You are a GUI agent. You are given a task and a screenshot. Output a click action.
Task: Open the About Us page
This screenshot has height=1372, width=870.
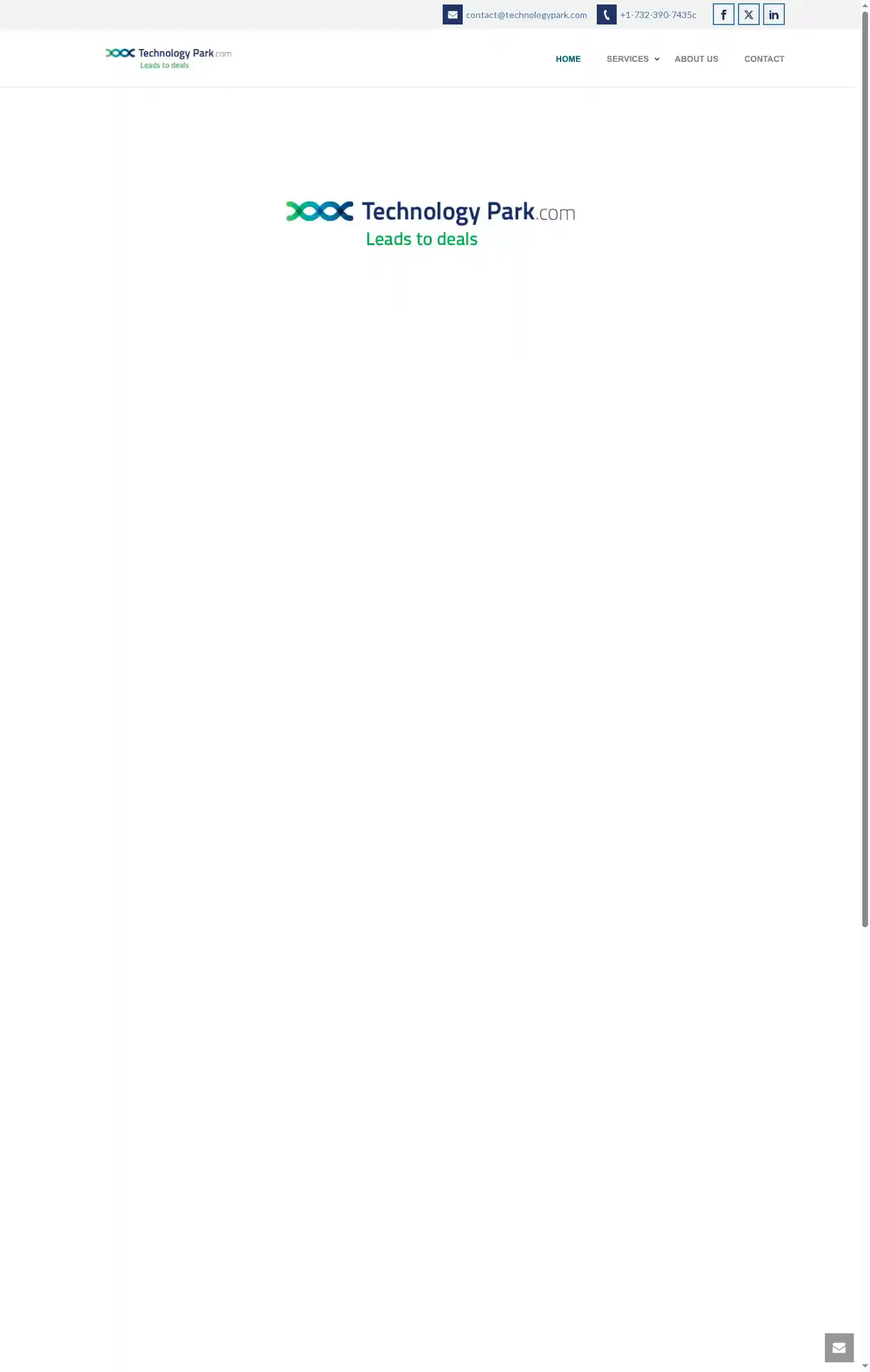696,59
